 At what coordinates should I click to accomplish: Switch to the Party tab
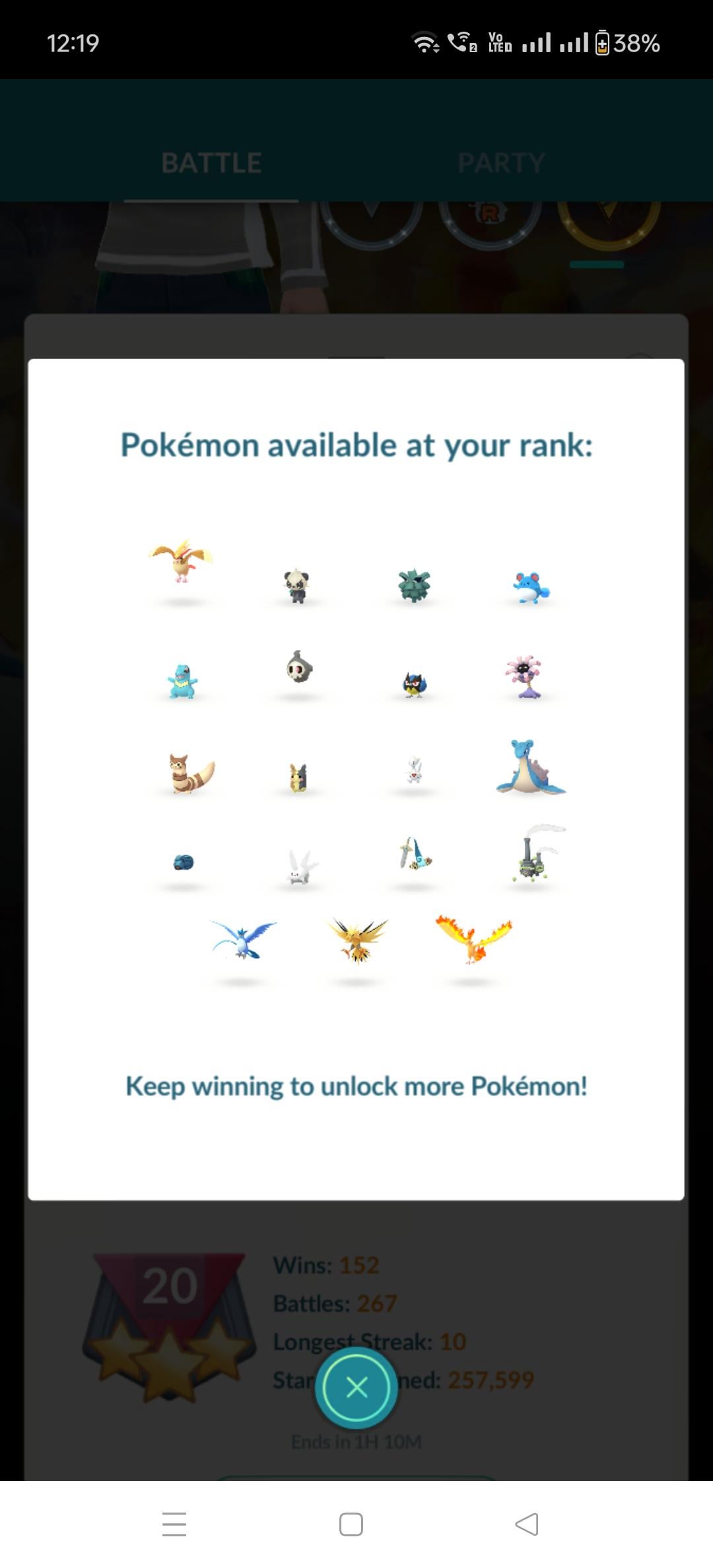501,162
